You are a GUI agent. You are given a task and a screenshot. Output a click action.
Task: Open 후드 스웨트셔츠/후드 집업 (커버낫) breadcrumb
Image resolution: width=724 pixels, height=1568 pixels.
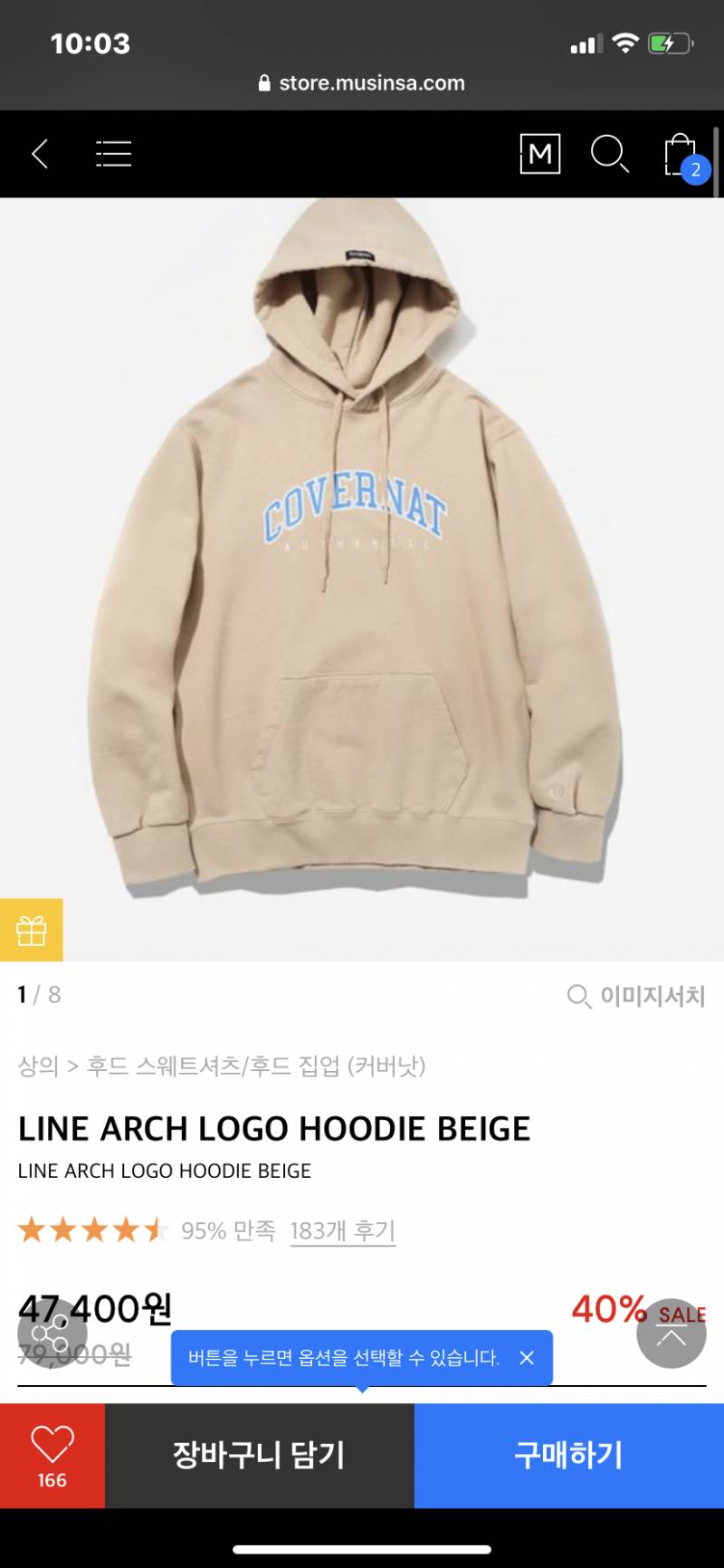point(255,1066)
